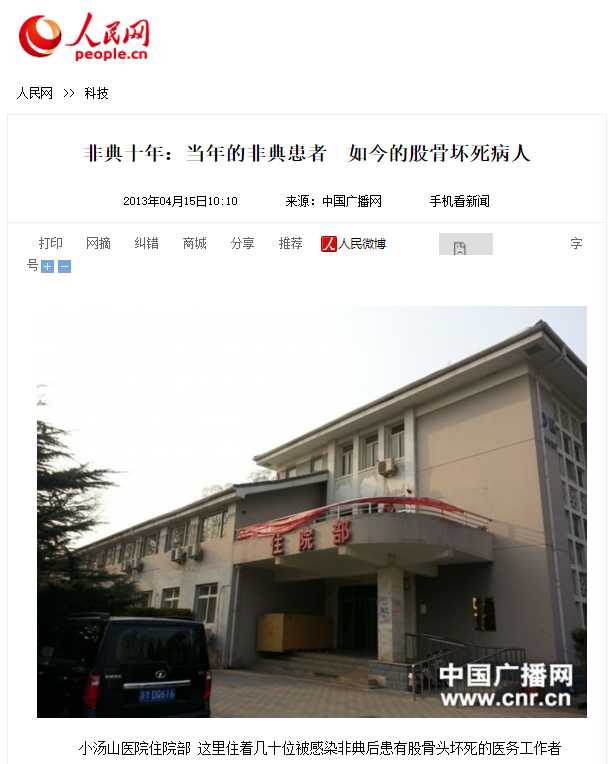Decrease font size with the minus button
This screenshot has height=764, width=613.
tap(64, 267)
